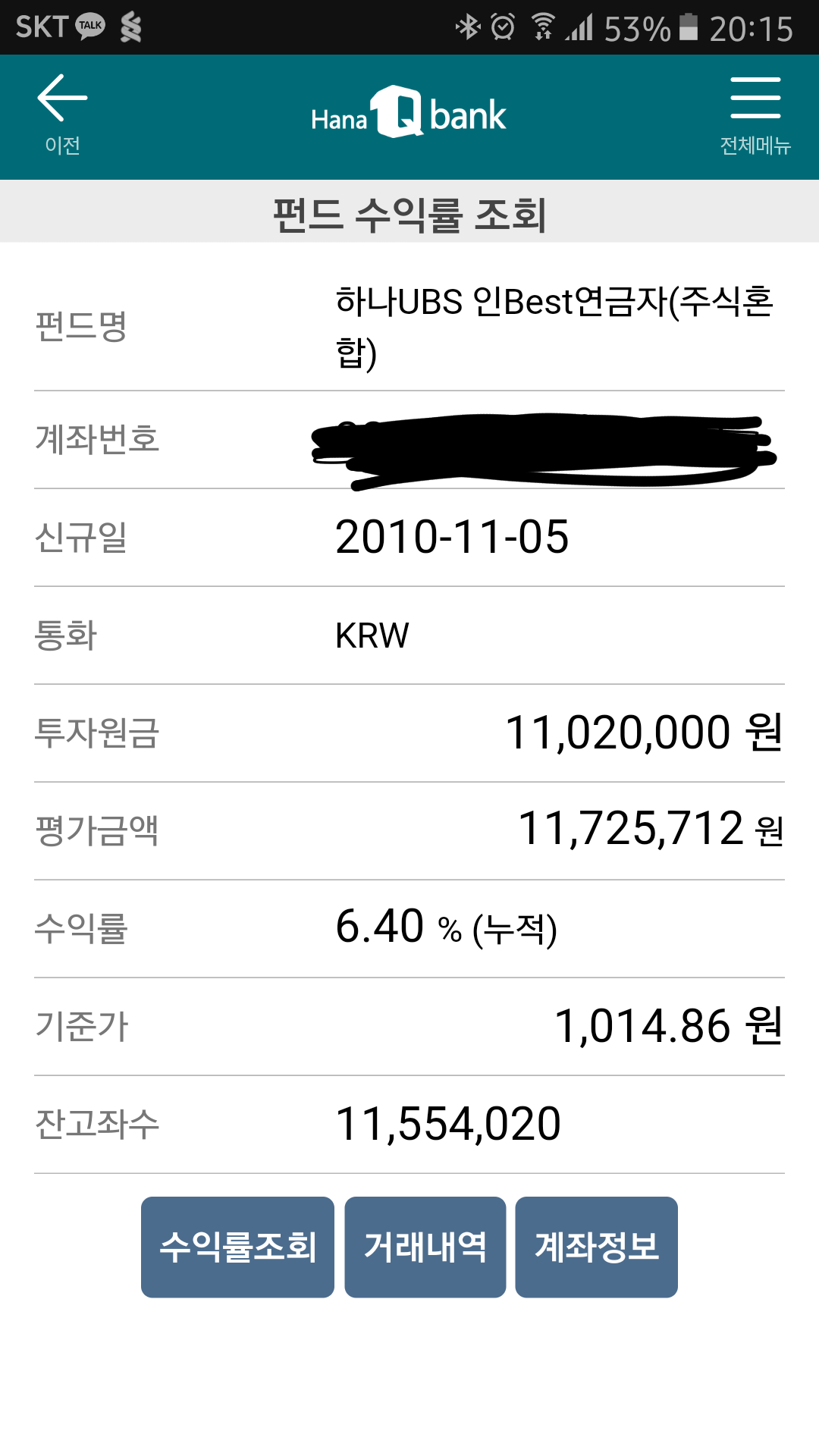Tap the 수익률조회 button
Screen dimensions: 819x1456
237,1247
